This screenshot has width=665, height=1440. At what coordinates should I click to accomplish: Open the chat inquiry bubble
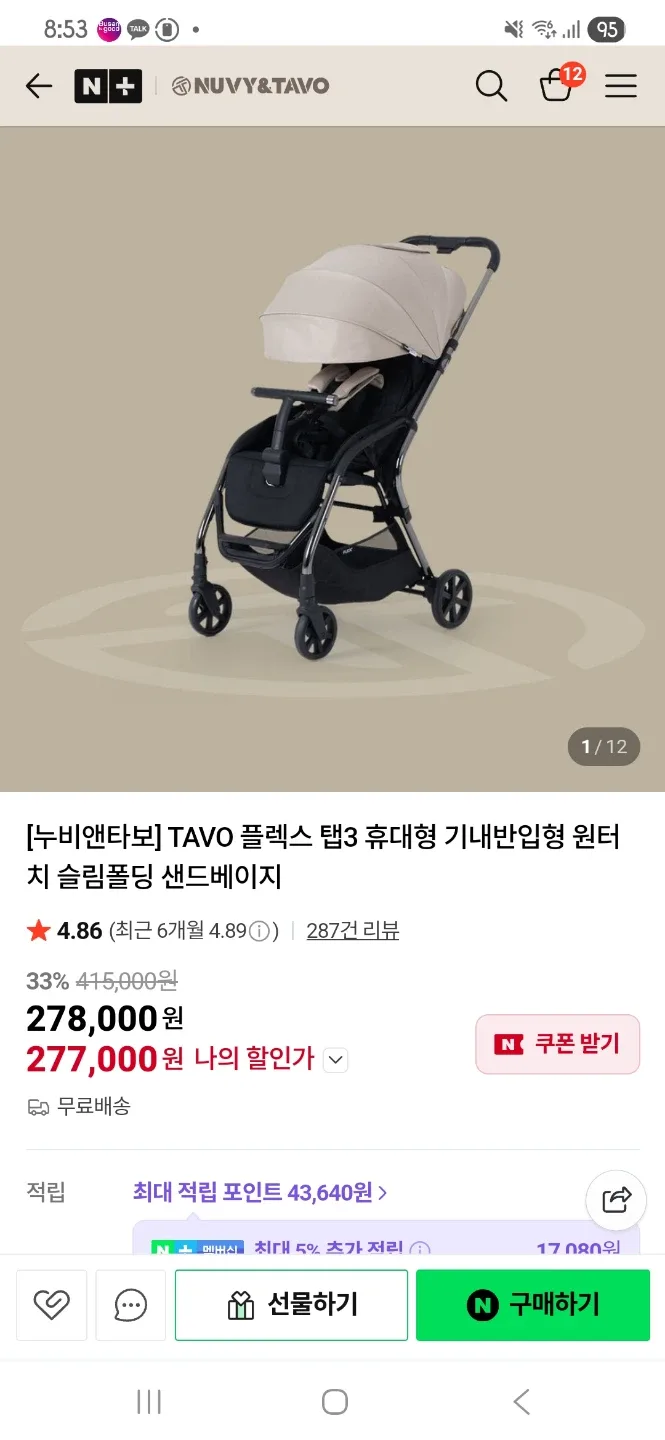click(131, 1304)
